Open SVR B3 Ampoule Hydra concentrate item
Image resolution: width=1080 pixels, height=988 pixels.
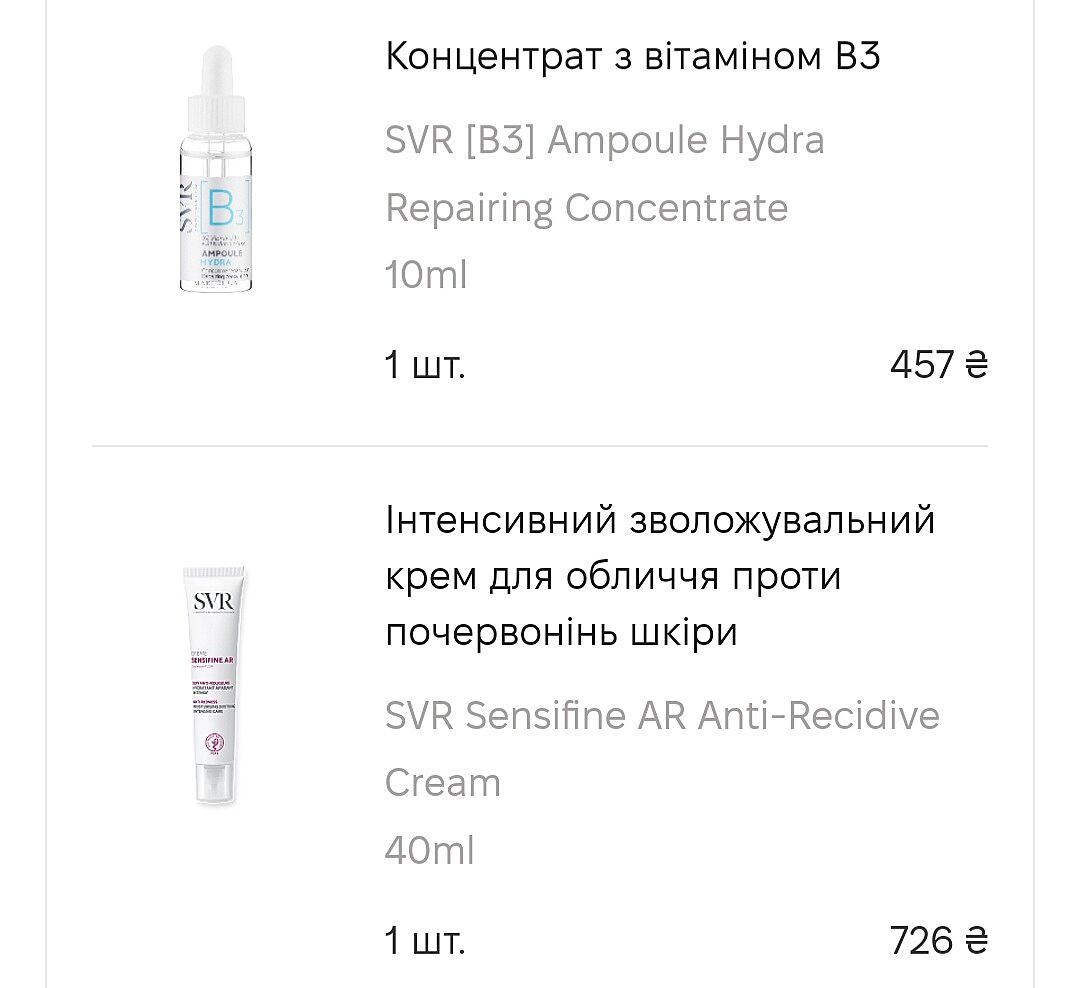[632, 57]
